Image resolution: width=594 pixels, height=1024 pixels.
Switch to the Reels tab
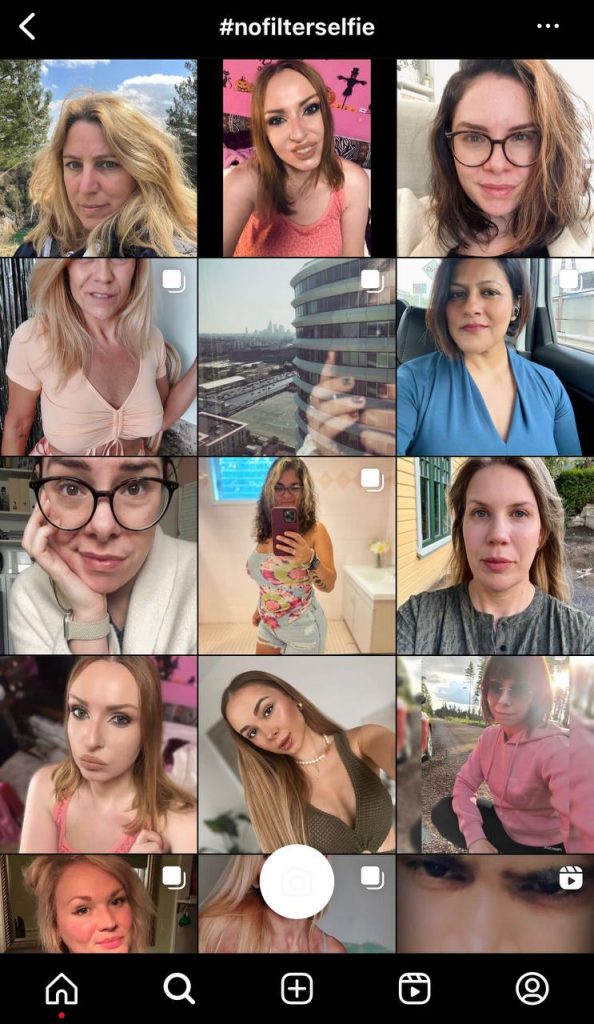coord(414,989)
